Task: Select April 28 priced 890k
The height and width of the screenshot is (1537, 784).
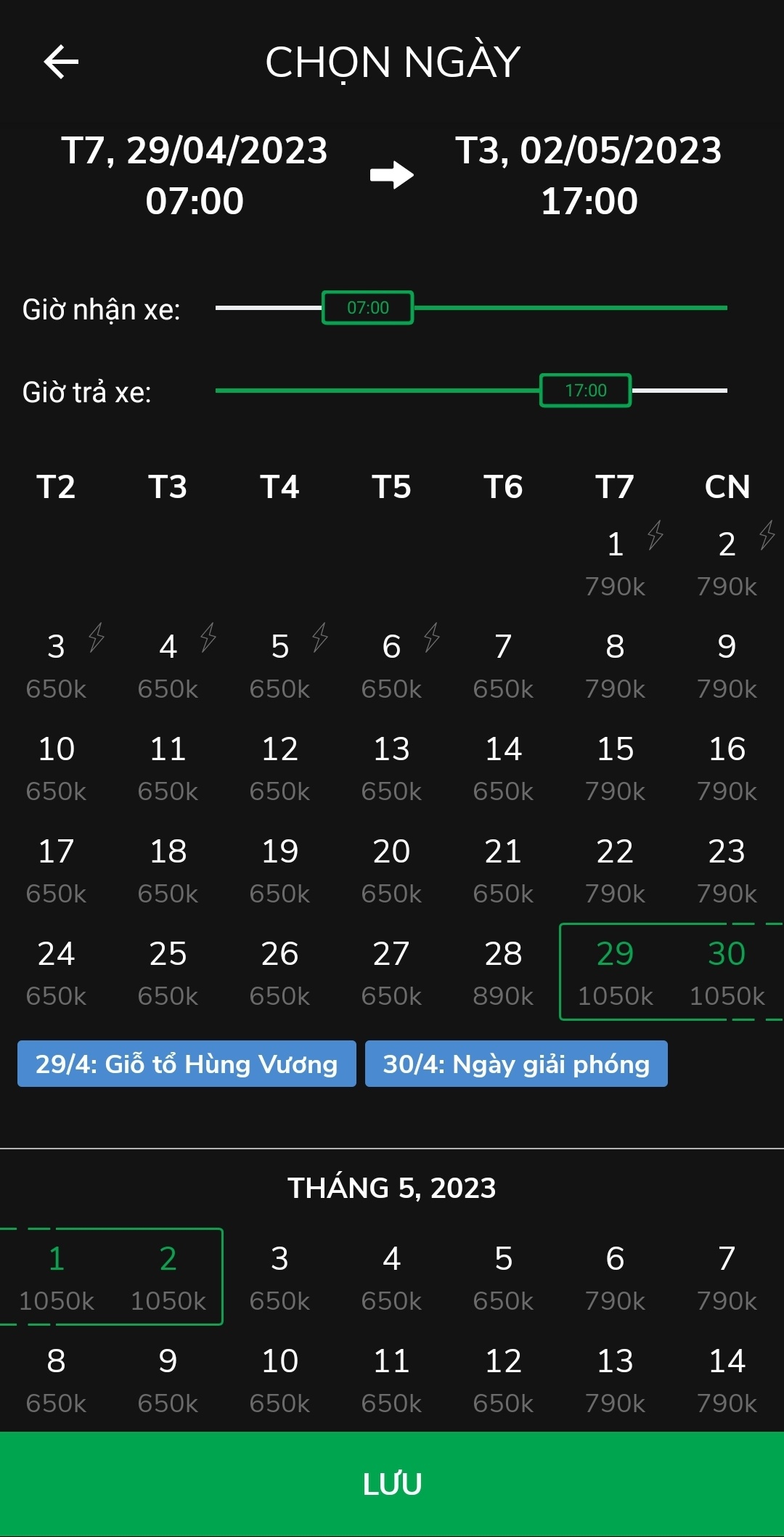Action: click(503, 971)
